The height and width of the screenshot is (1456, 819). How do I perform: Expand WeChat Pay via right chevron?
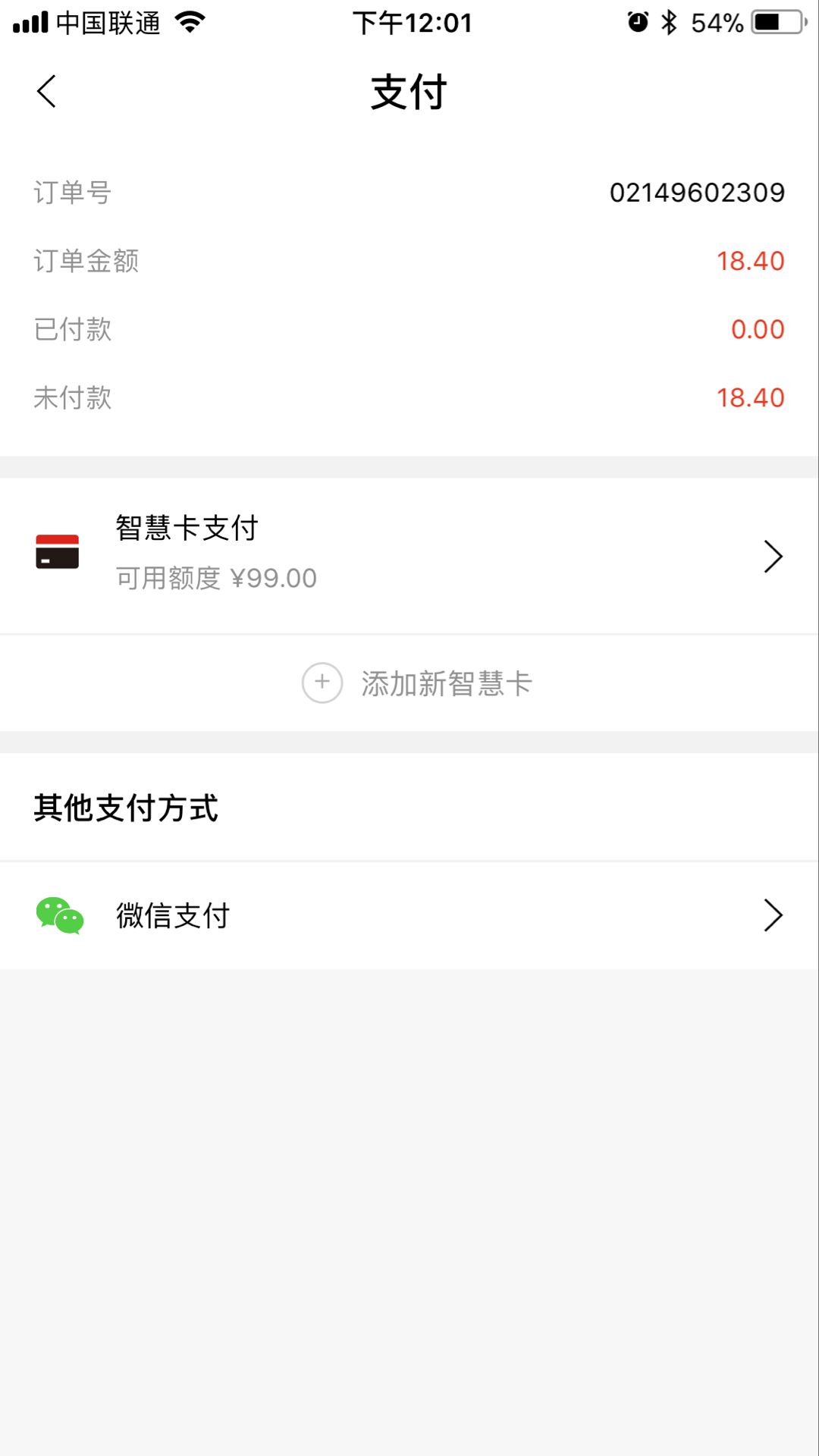pyautogui.click(x=773, y=915)
